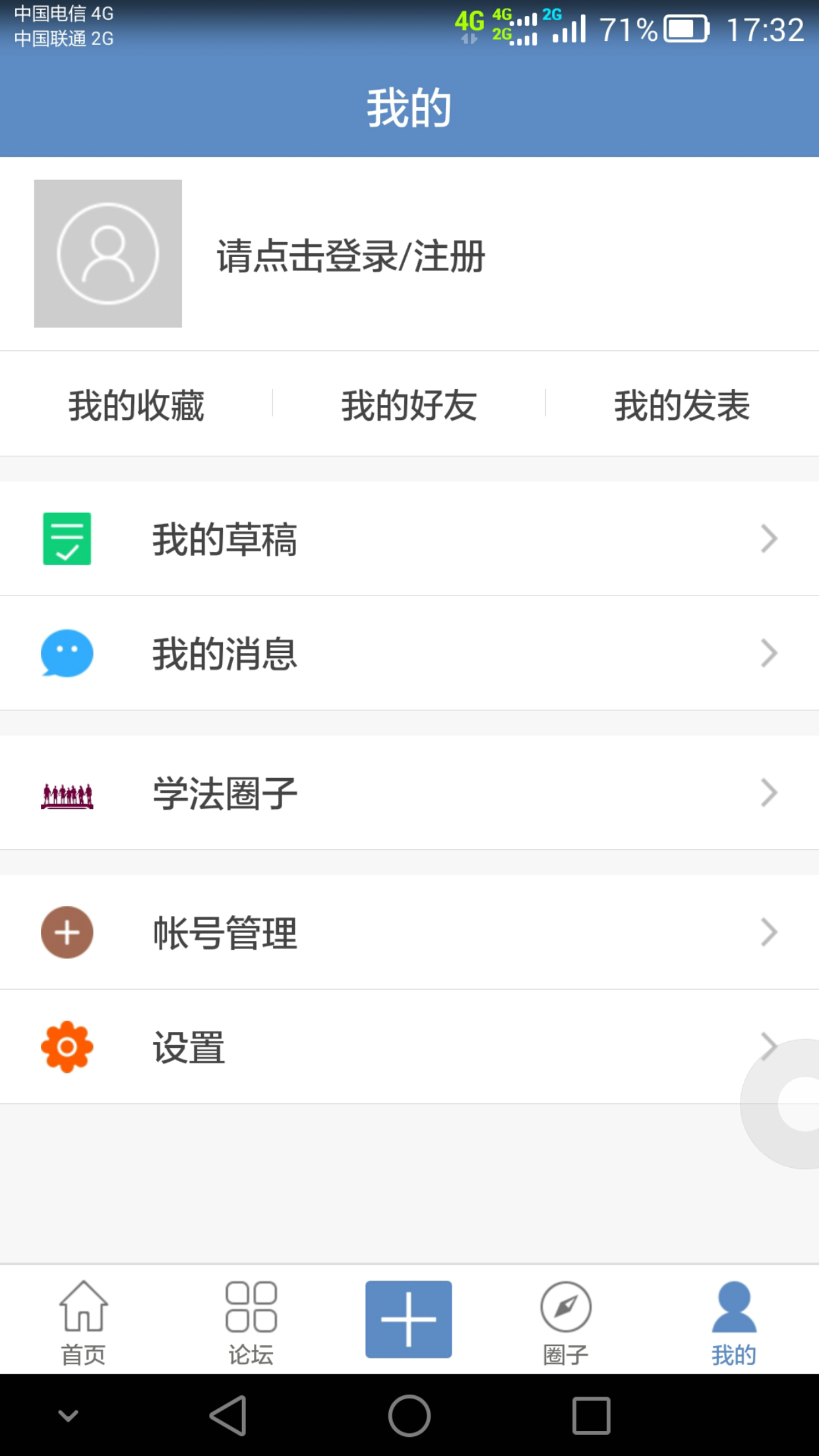This screenshot has width=819, height=1456.
Task: Tap the avatar placeholder to log in
Action: (x=108, y=254)
